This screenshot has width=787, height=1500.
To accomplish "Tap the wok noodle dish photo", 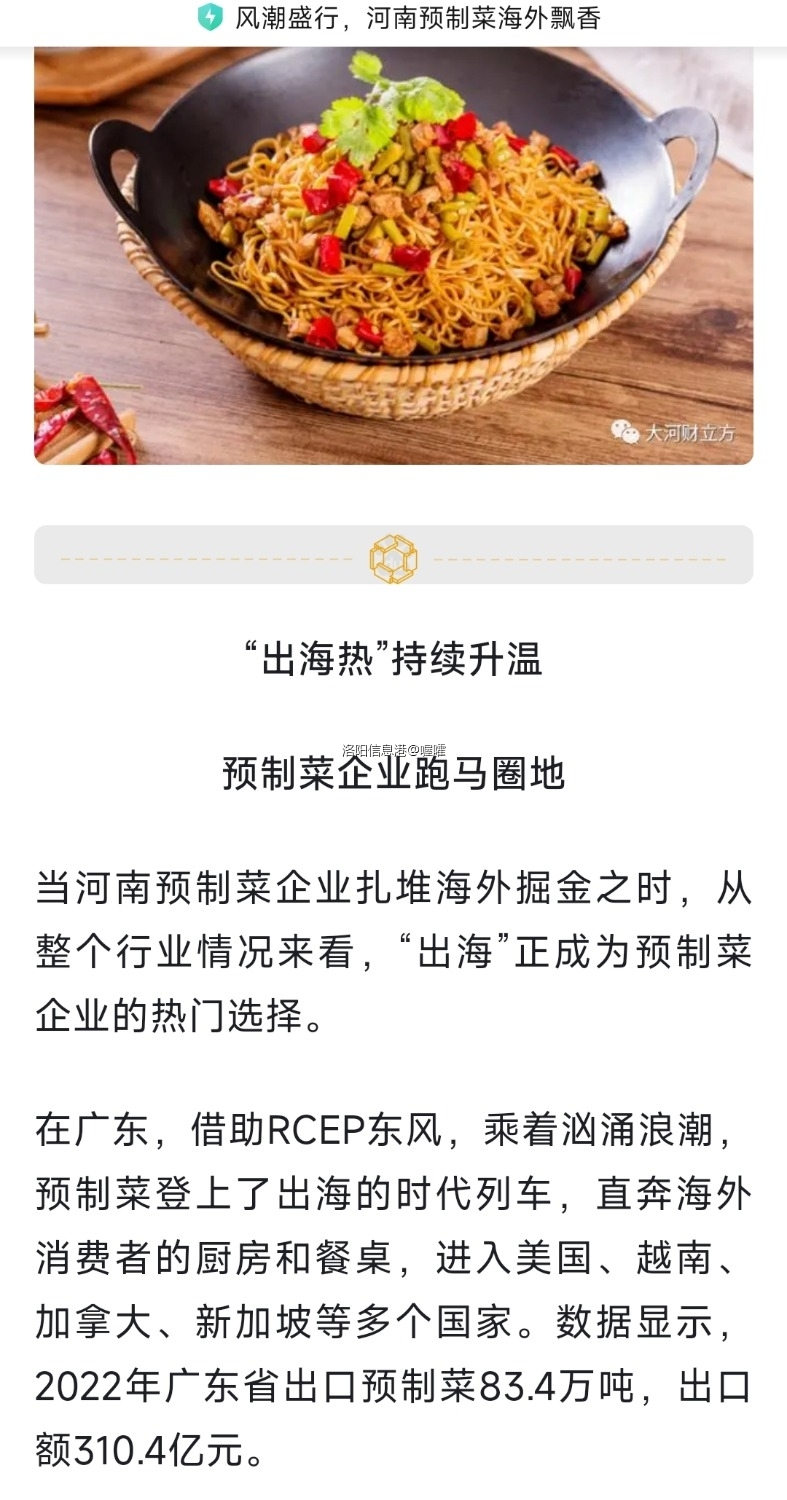I will point(394,250).
